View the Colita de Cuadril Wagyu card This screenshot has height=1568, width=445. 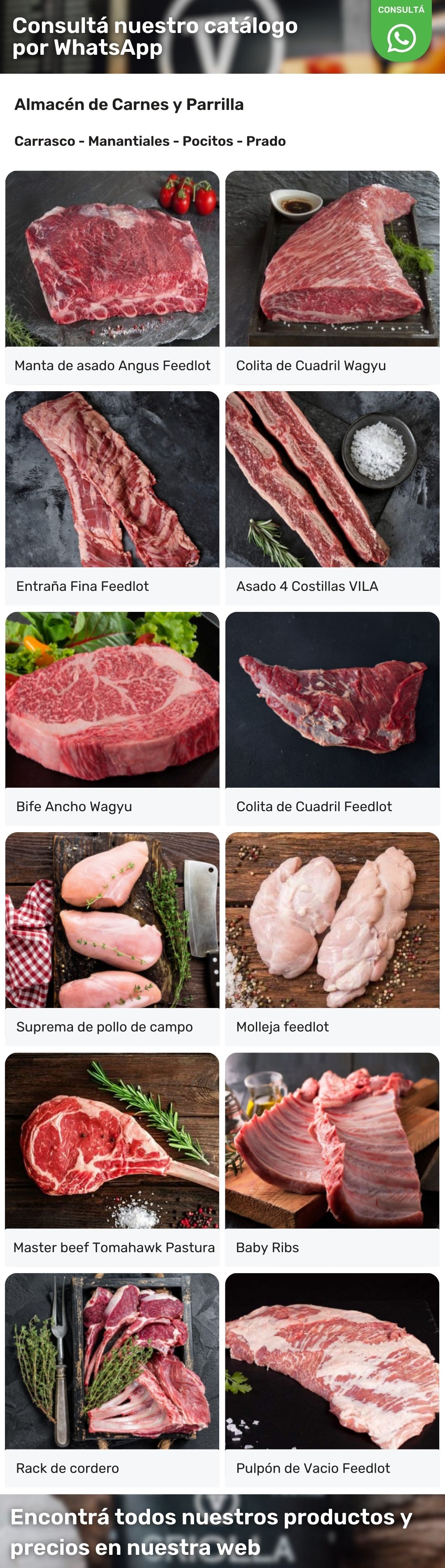tap(333, 277)
